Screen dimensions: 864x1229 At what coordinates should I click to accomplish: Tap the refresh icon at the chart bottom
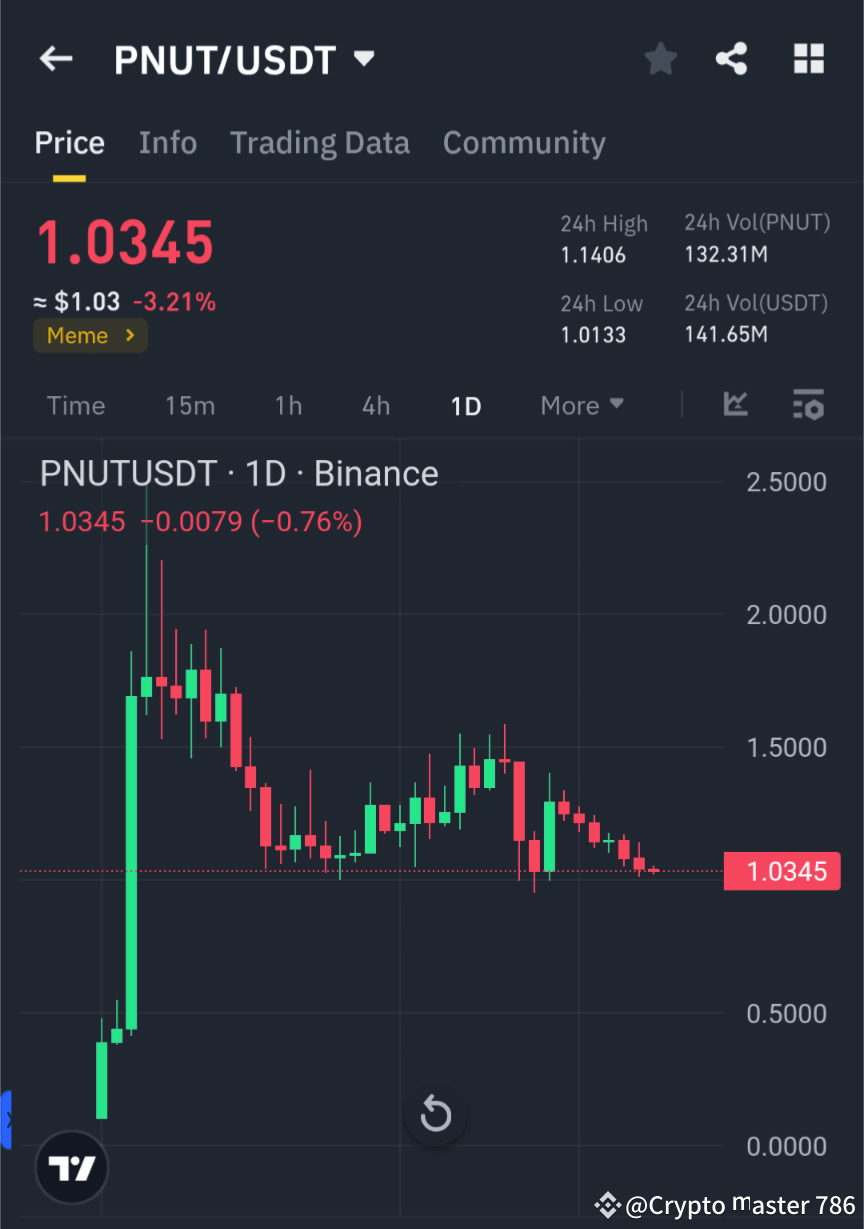434,1114
